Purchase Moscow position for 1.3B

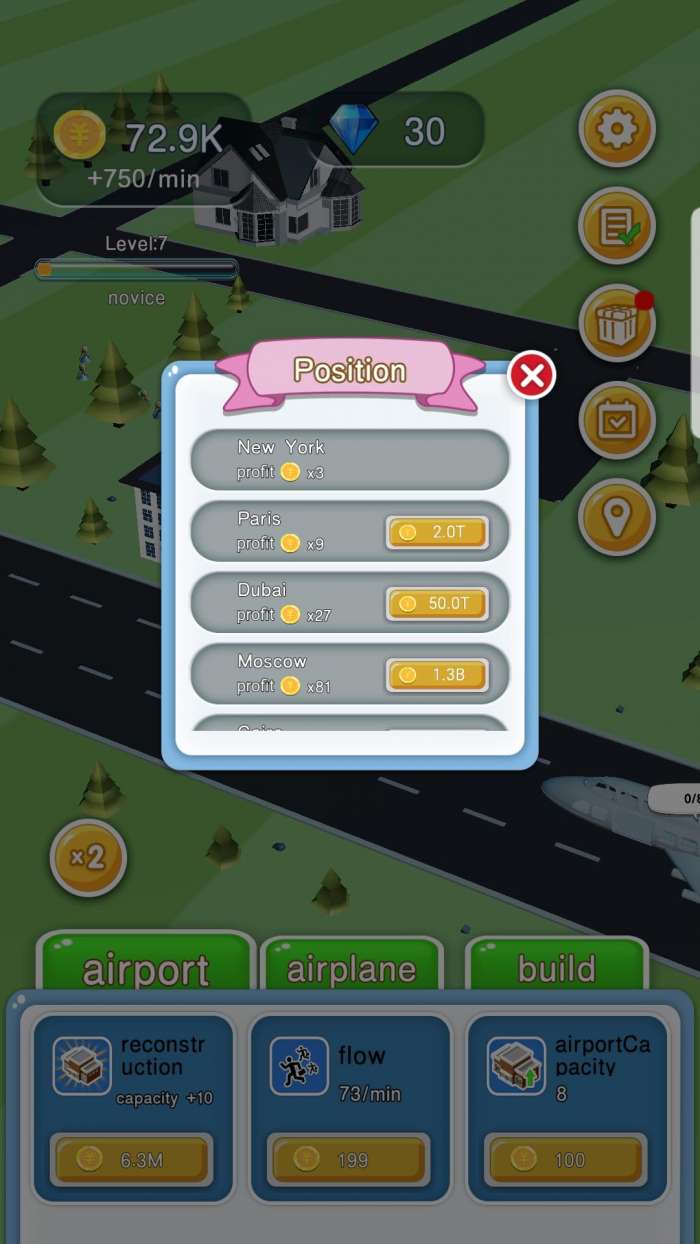436,675
